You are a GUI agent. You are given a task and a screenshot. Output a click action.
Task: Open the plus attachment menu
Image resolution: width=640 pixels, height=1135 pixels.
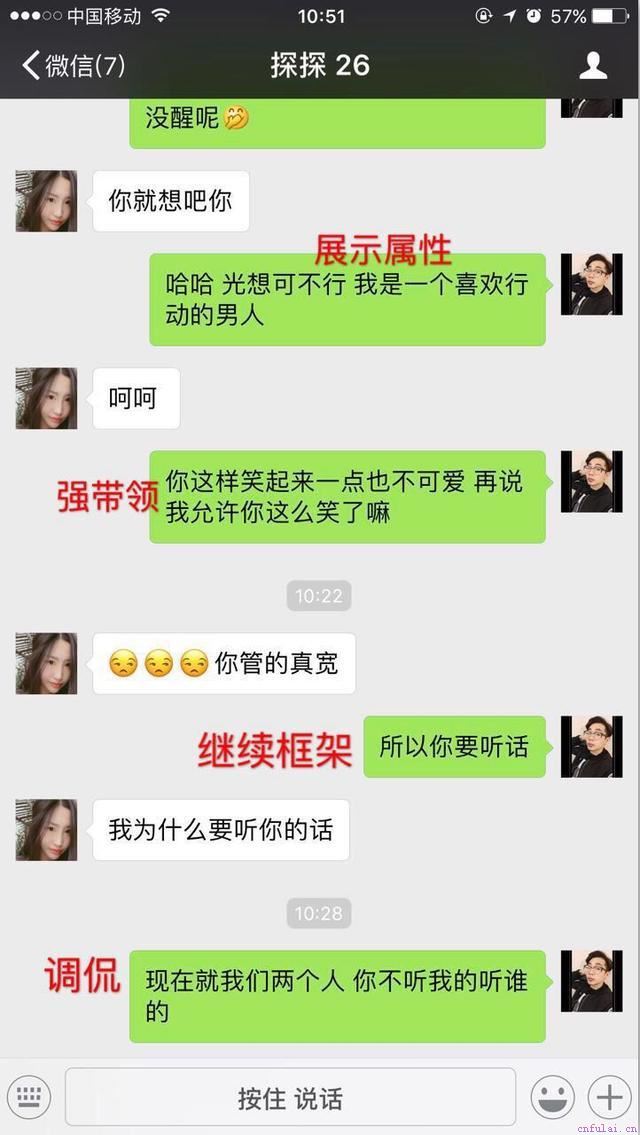click(608, 1097)
